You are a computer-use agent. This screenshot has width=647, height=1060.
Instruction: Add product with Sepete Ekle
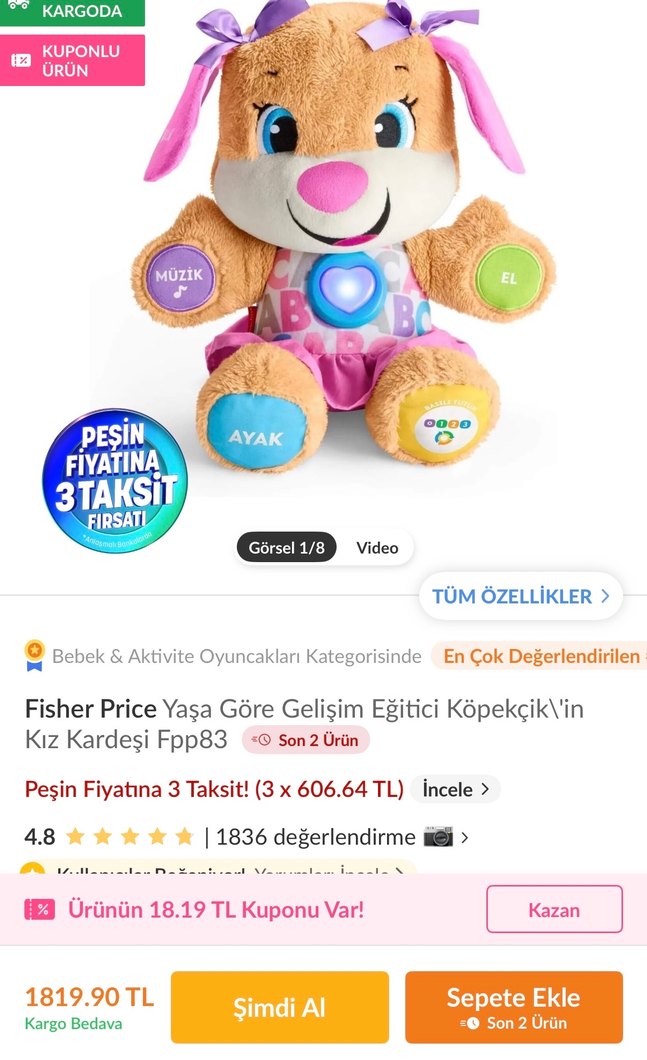(513, 1007)
